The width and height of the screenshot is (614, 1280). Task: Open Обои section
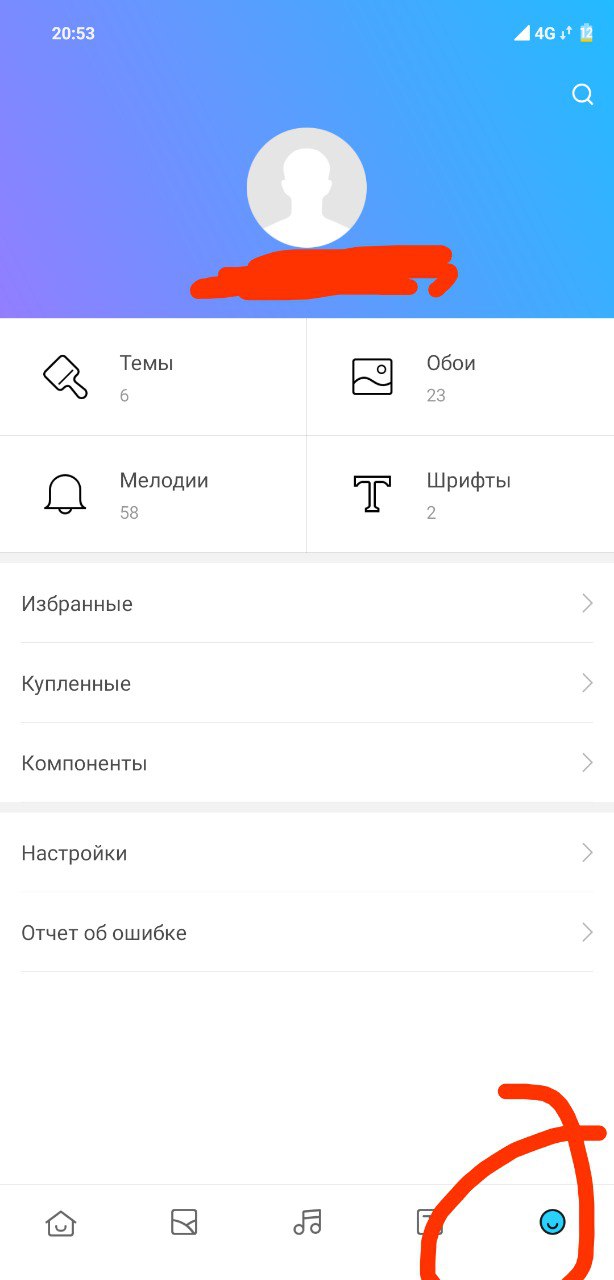point(460,377)
